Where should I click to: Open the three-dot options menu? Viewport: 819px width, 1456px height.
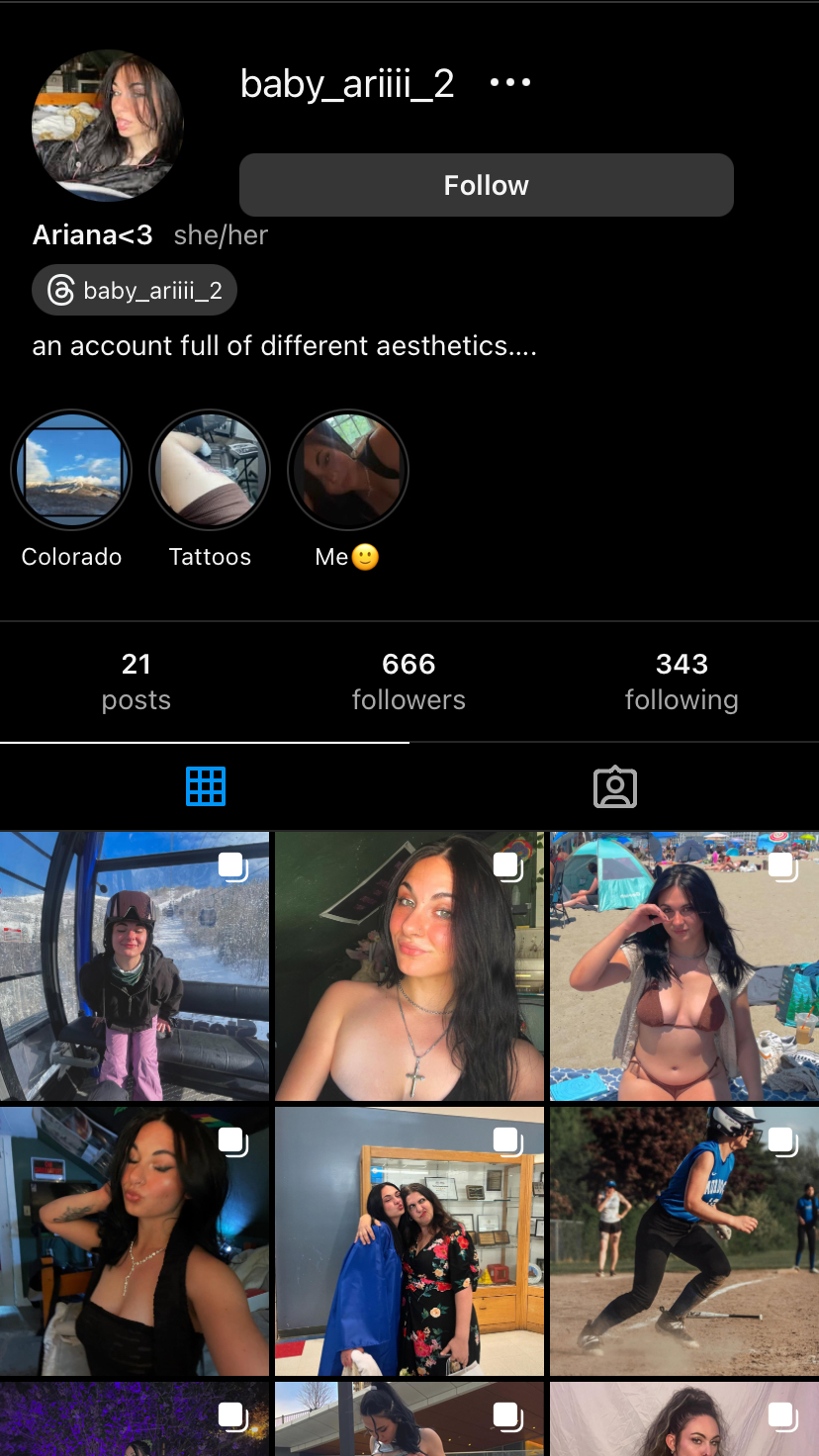510,83
